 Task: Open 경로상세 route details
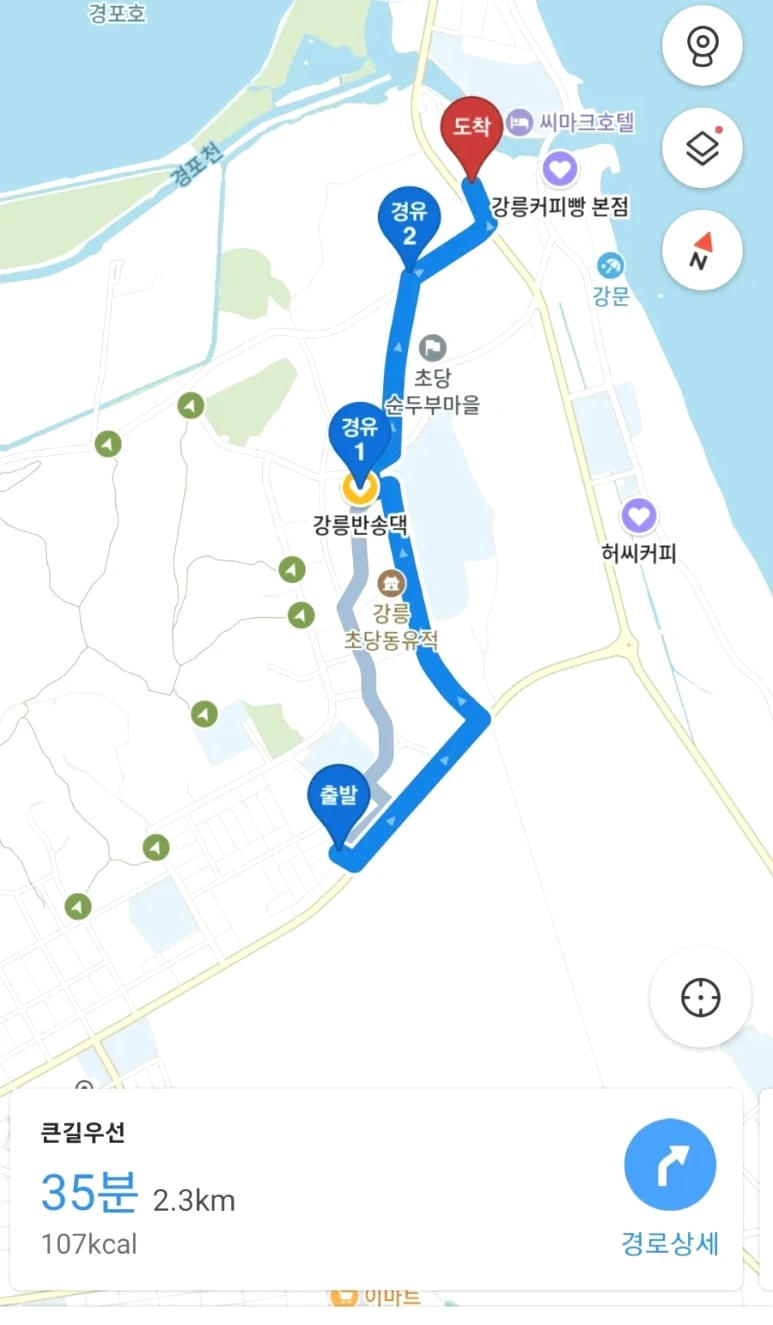tap(670, 1187)
